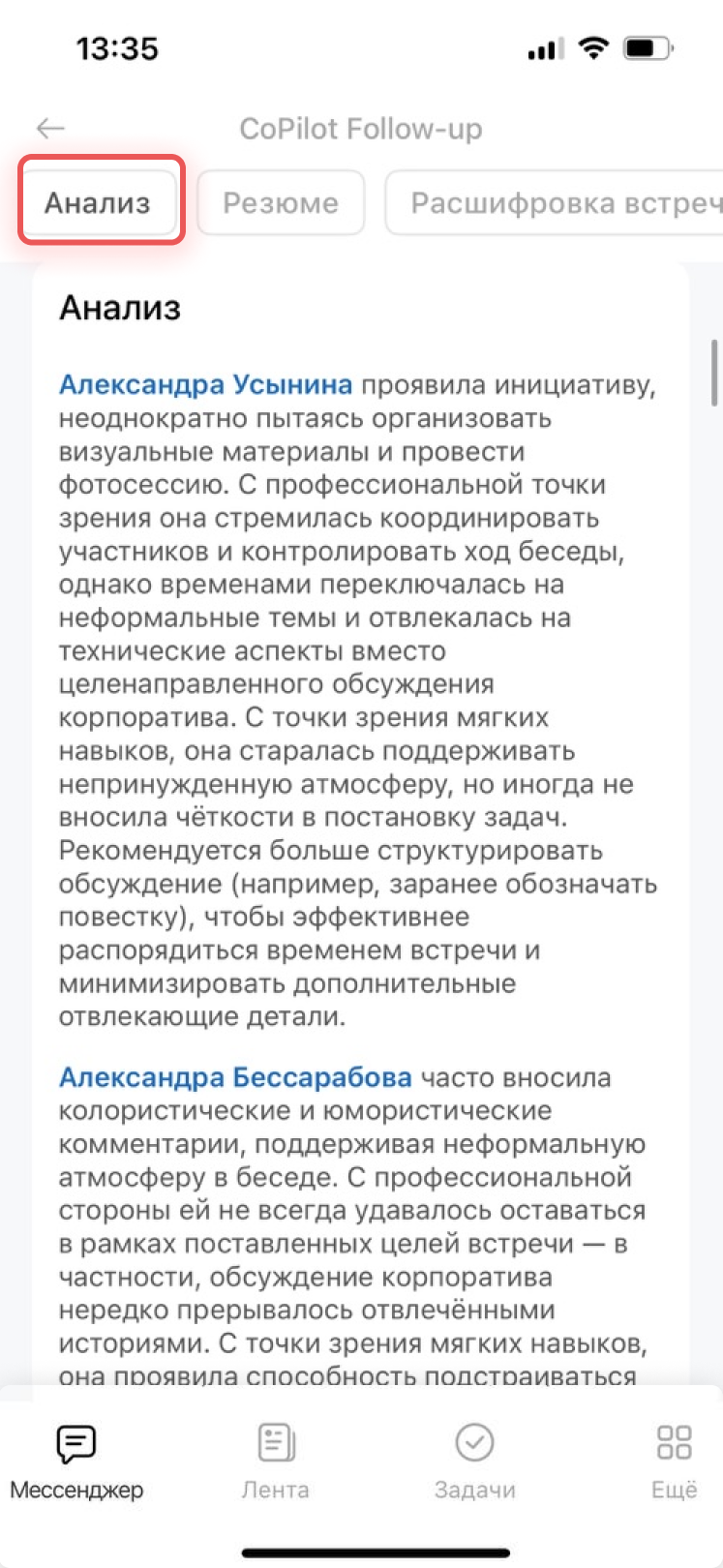This screenshot has height=1568, width=723.
Task: Select the Анализ tab
Action: click(x=98, y=203)
